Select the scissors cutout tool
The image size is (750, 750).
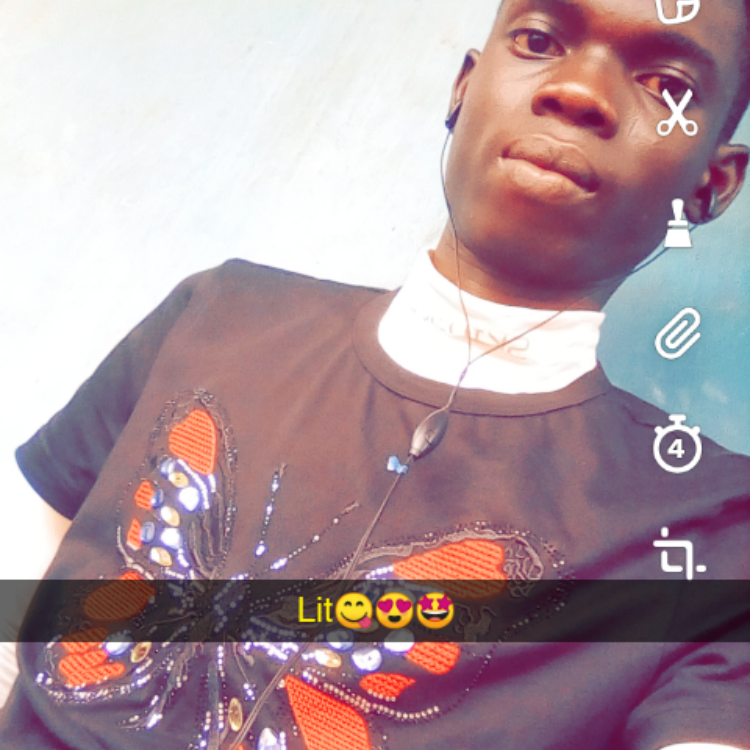coord(677,112)
